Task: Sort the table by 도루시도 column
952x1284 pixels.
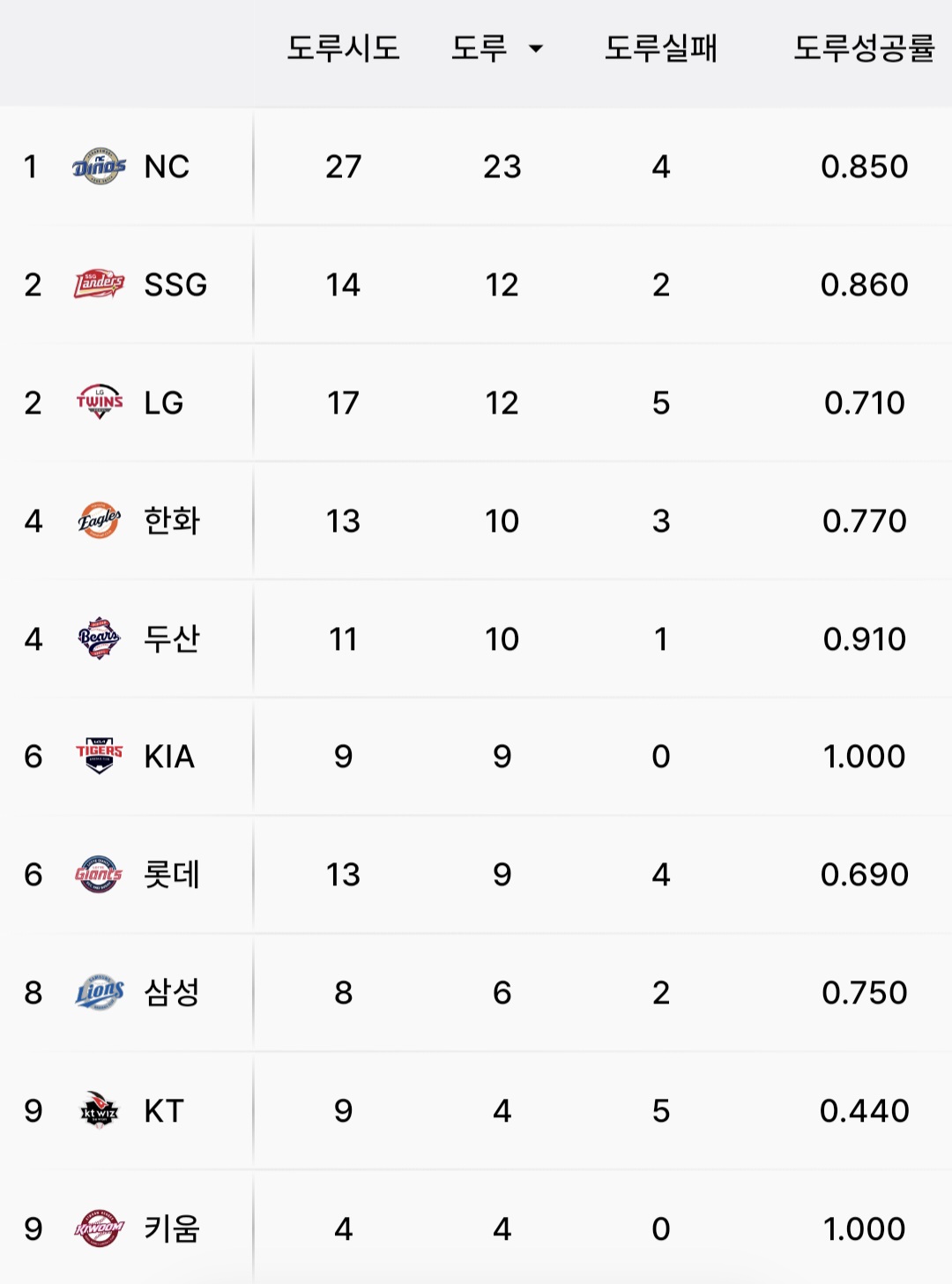Action: pos(343,48)
